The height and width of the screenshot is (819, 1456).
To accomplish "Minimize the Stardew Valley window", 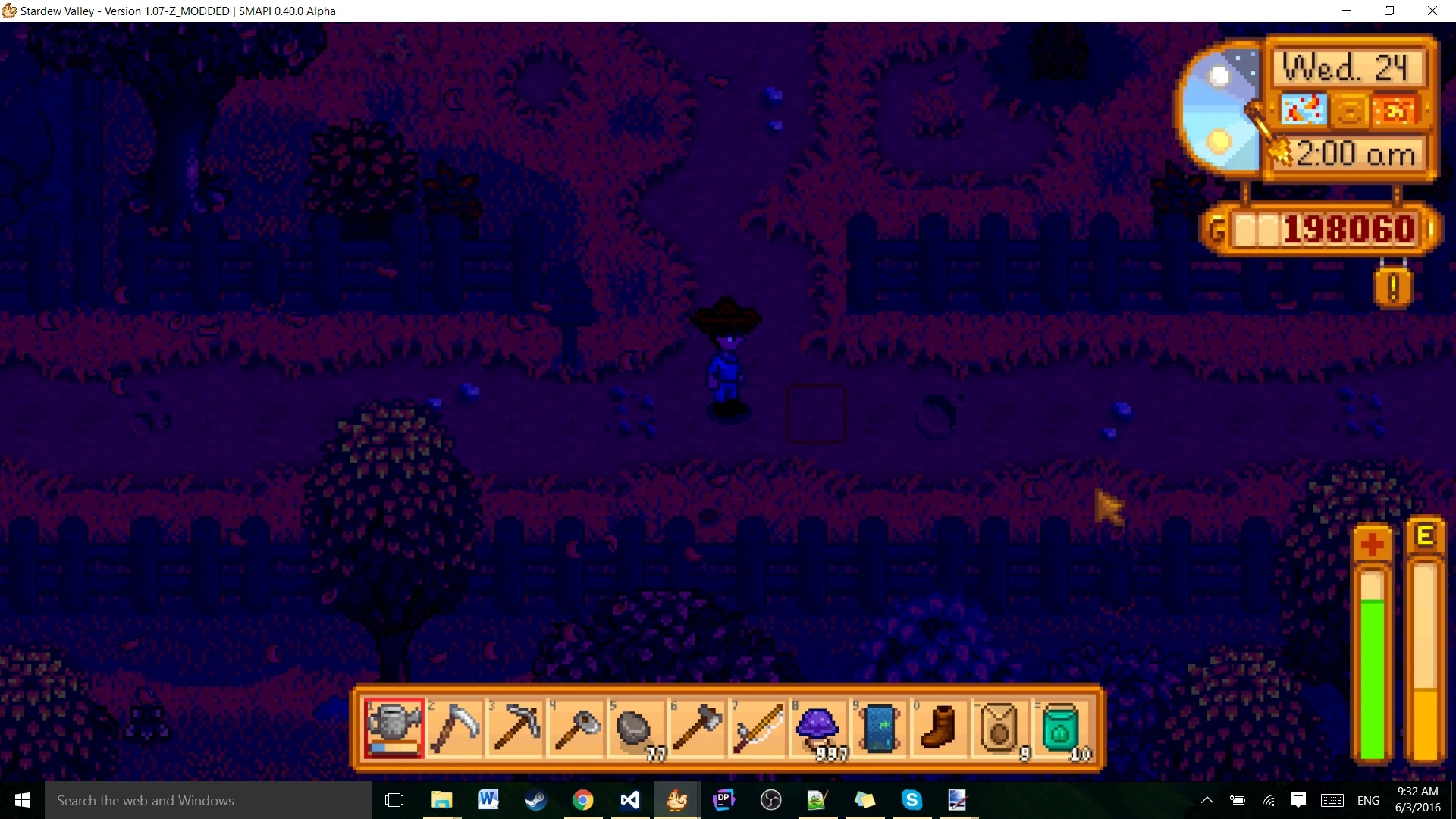I will pos(1347,11).
